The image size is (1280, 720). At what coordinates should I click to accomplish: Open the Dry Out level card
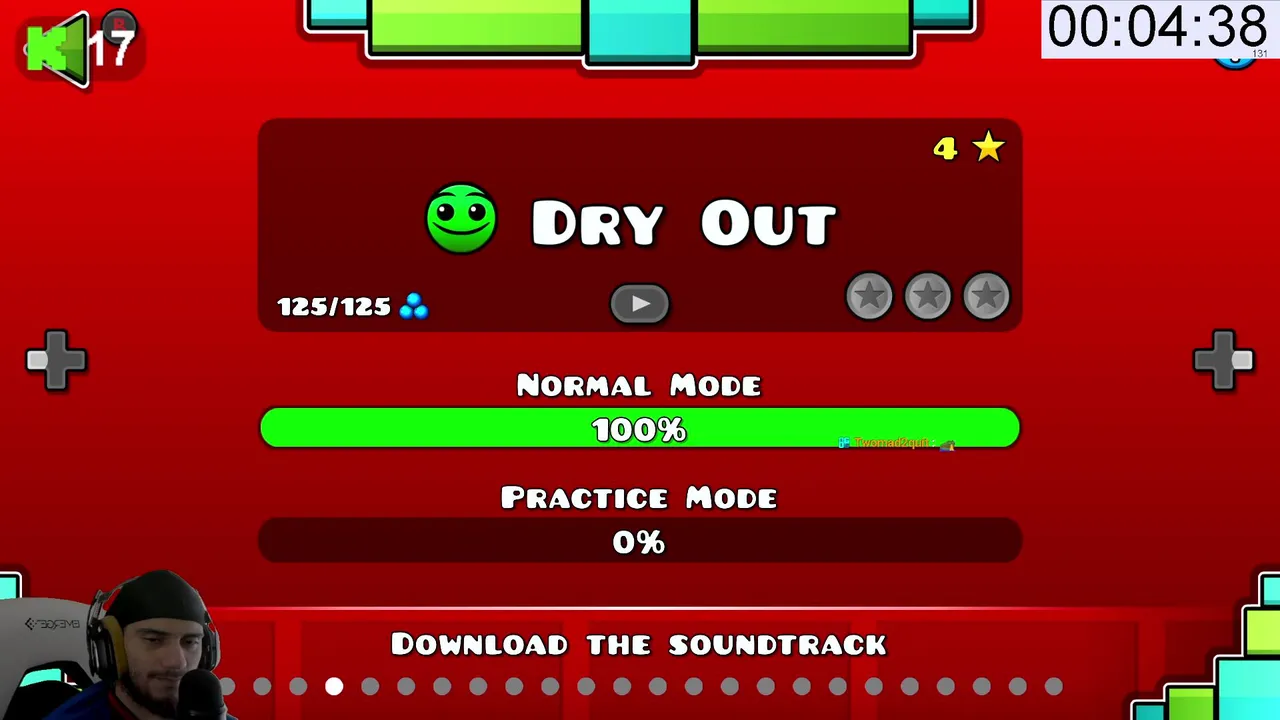pyautogui.click(x=640, y=222)
